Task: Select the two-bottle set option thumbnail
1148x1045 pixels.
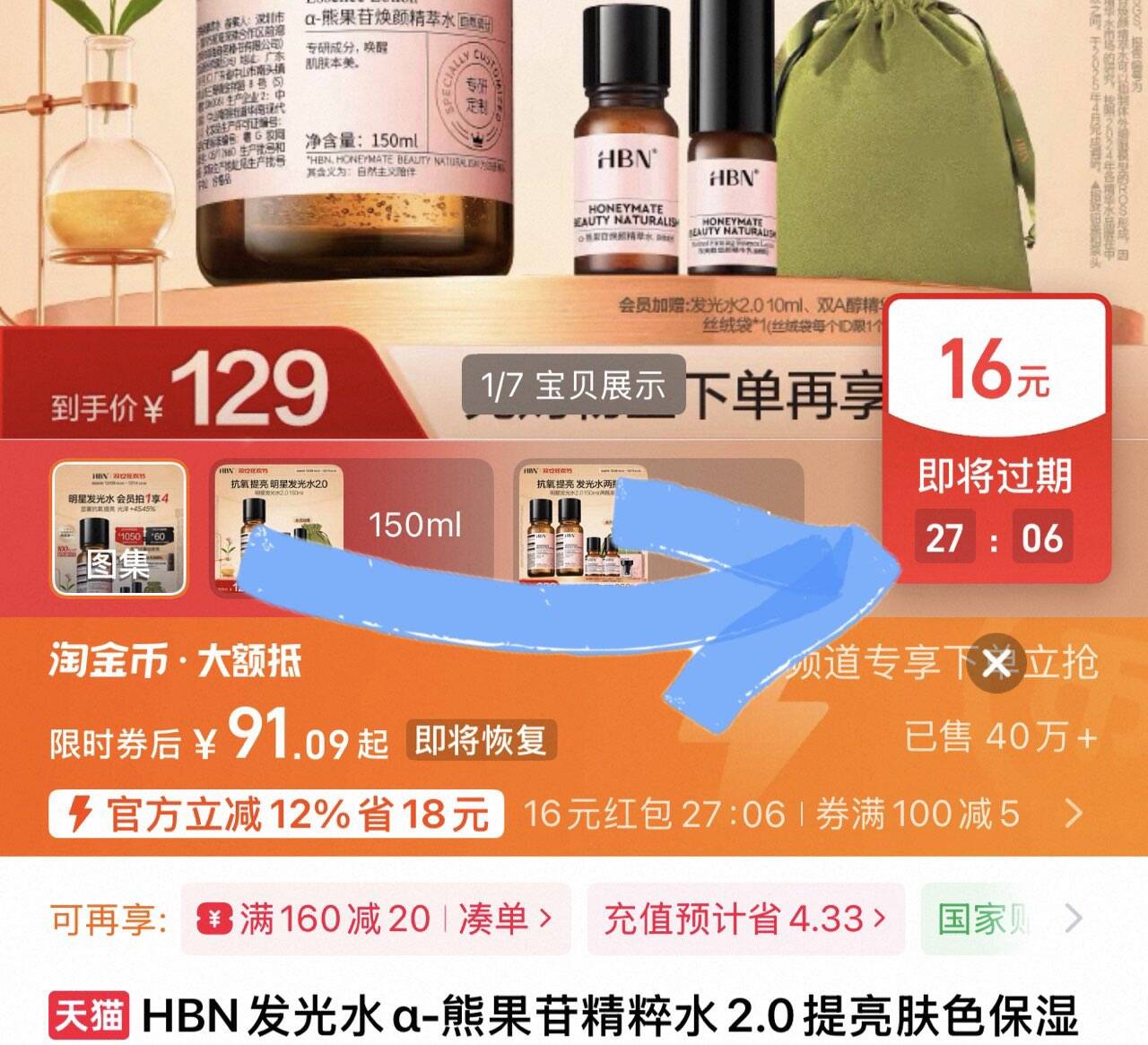Action: (x=658, y=528)
